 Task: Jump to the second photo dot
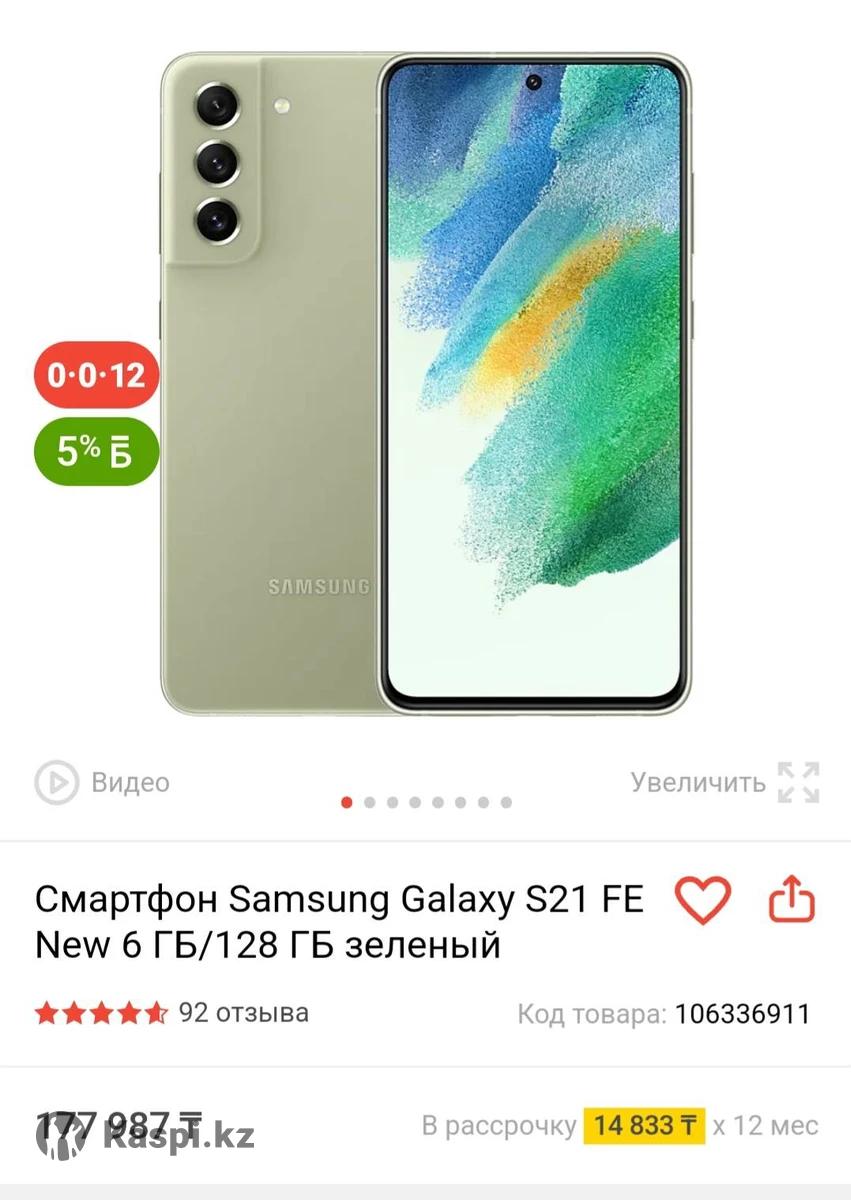(370, 802)
